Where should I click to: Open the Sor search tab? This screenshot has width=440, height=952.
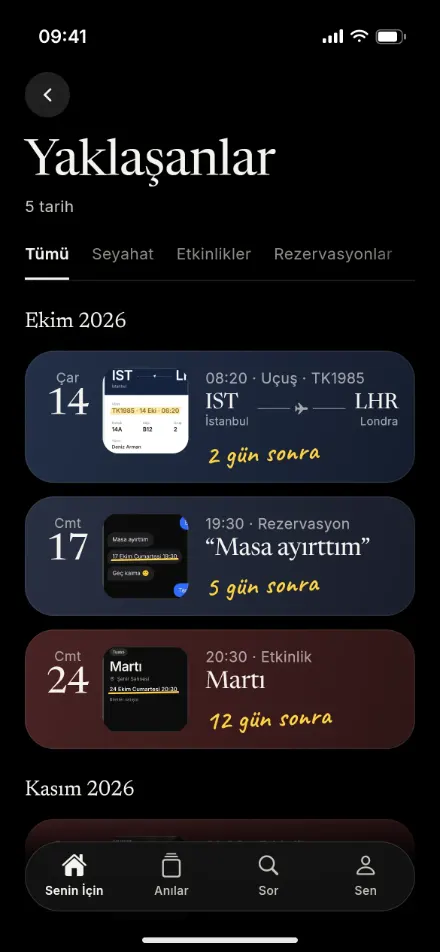pyautogui.click(x=268, y=875)
